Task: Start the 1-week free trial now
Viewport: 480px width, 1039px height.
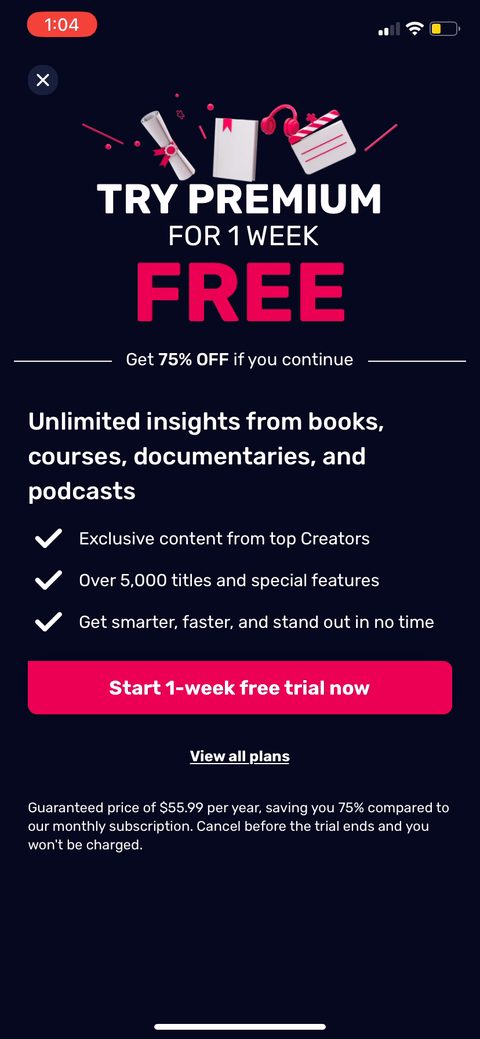Action: tap(240, 687)
